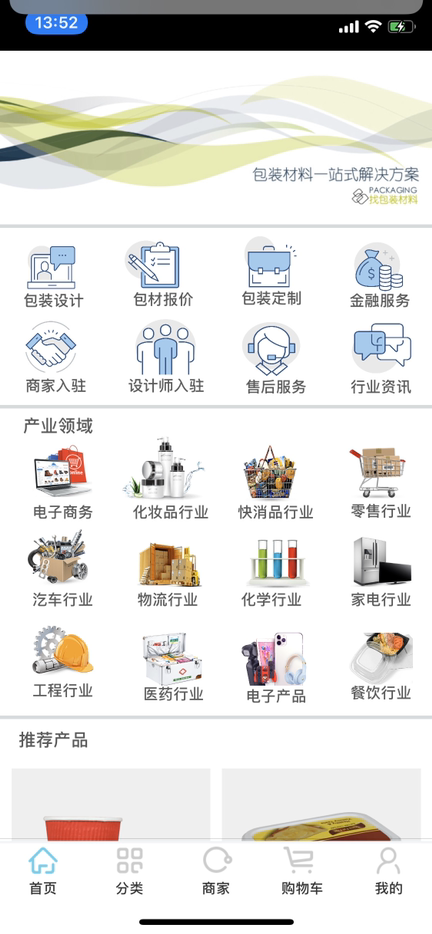Tap the packaging solutions top banner

[216, 138]
